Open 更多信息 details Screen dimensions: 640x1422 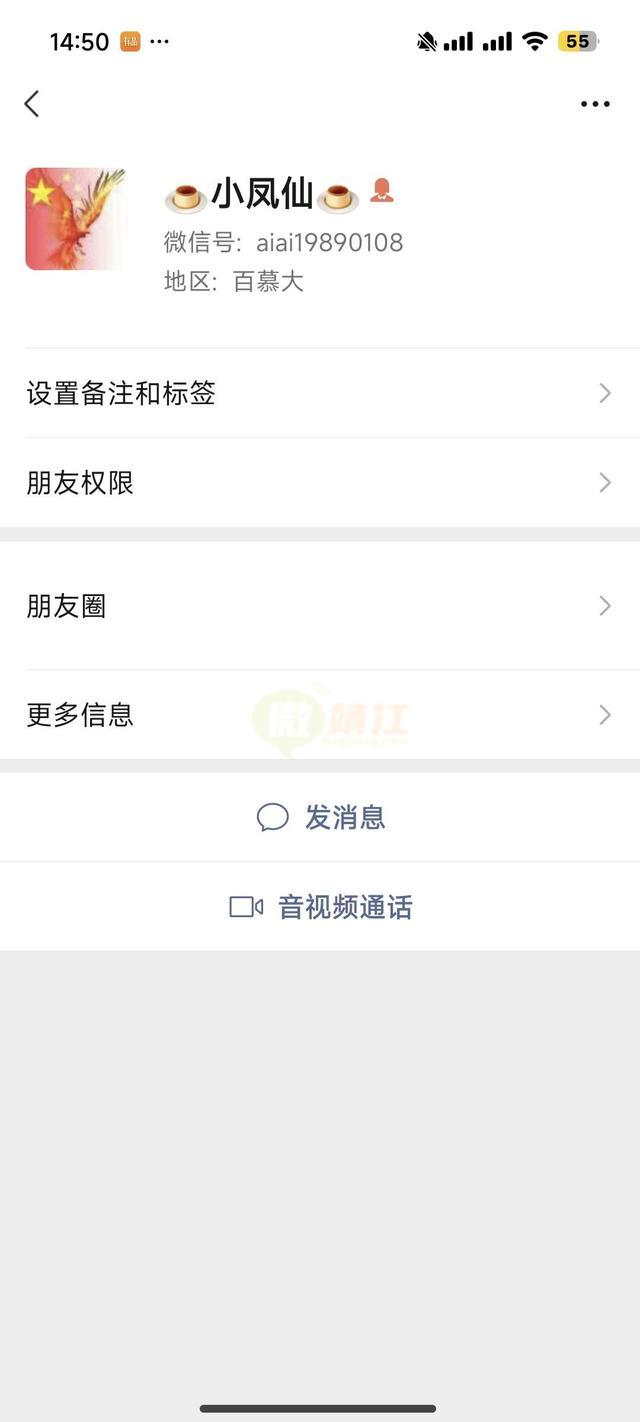320,715
